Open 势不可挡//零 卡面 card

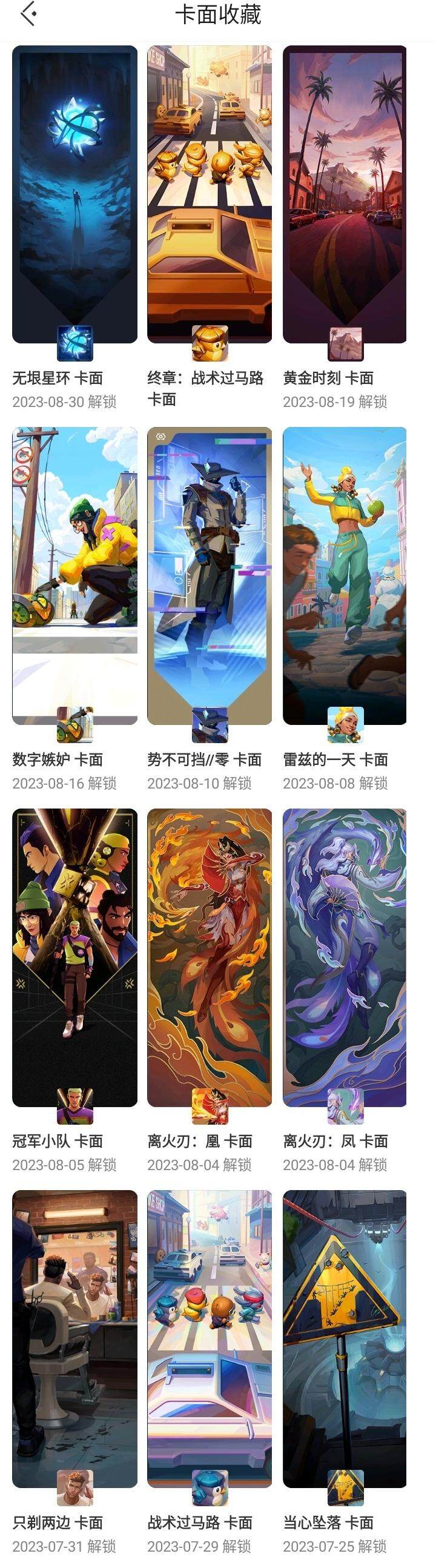[210, 575]
